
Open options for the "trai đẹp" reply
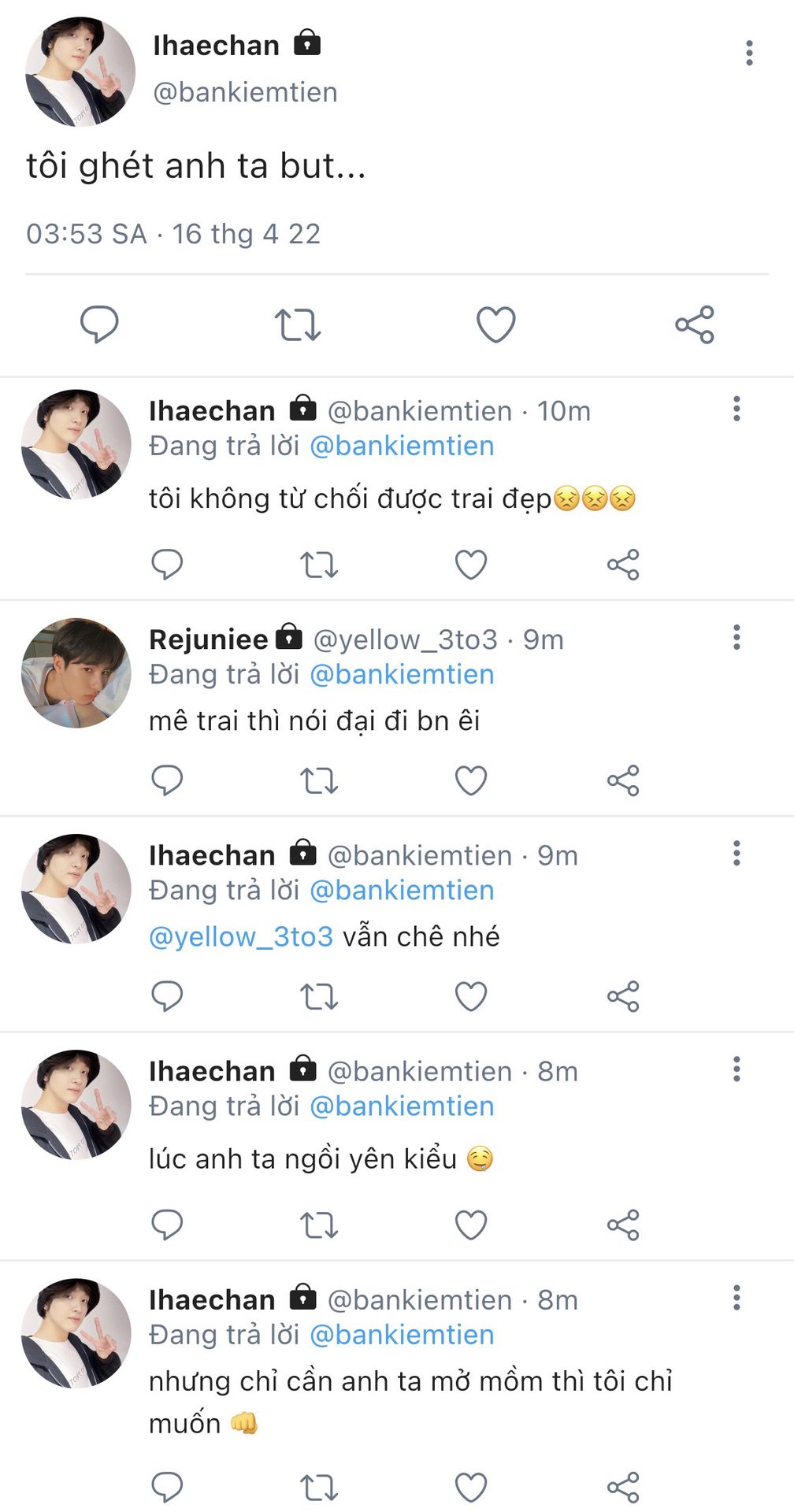pos(736,409)
